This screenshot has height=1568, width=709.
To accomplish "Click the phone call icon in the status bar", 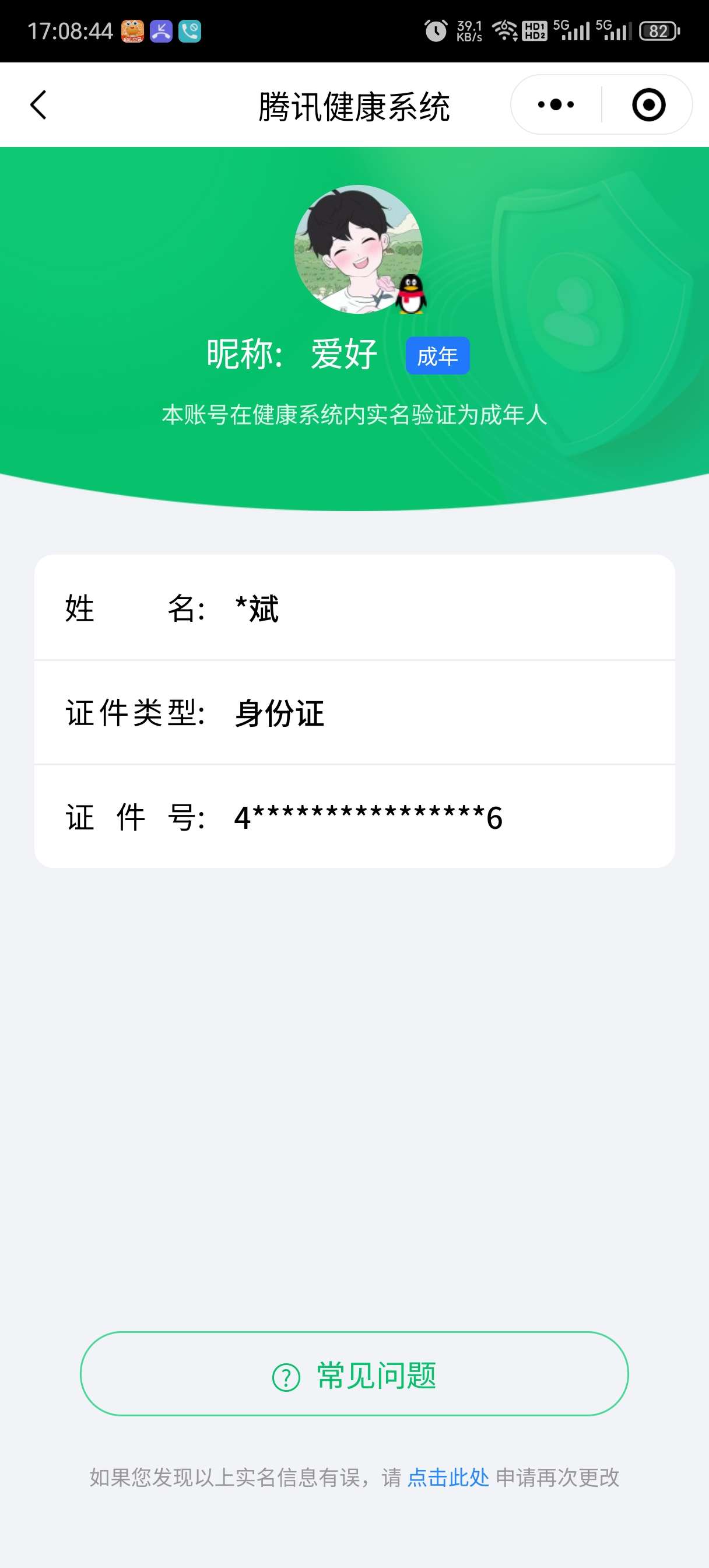I will coord(189,32).
